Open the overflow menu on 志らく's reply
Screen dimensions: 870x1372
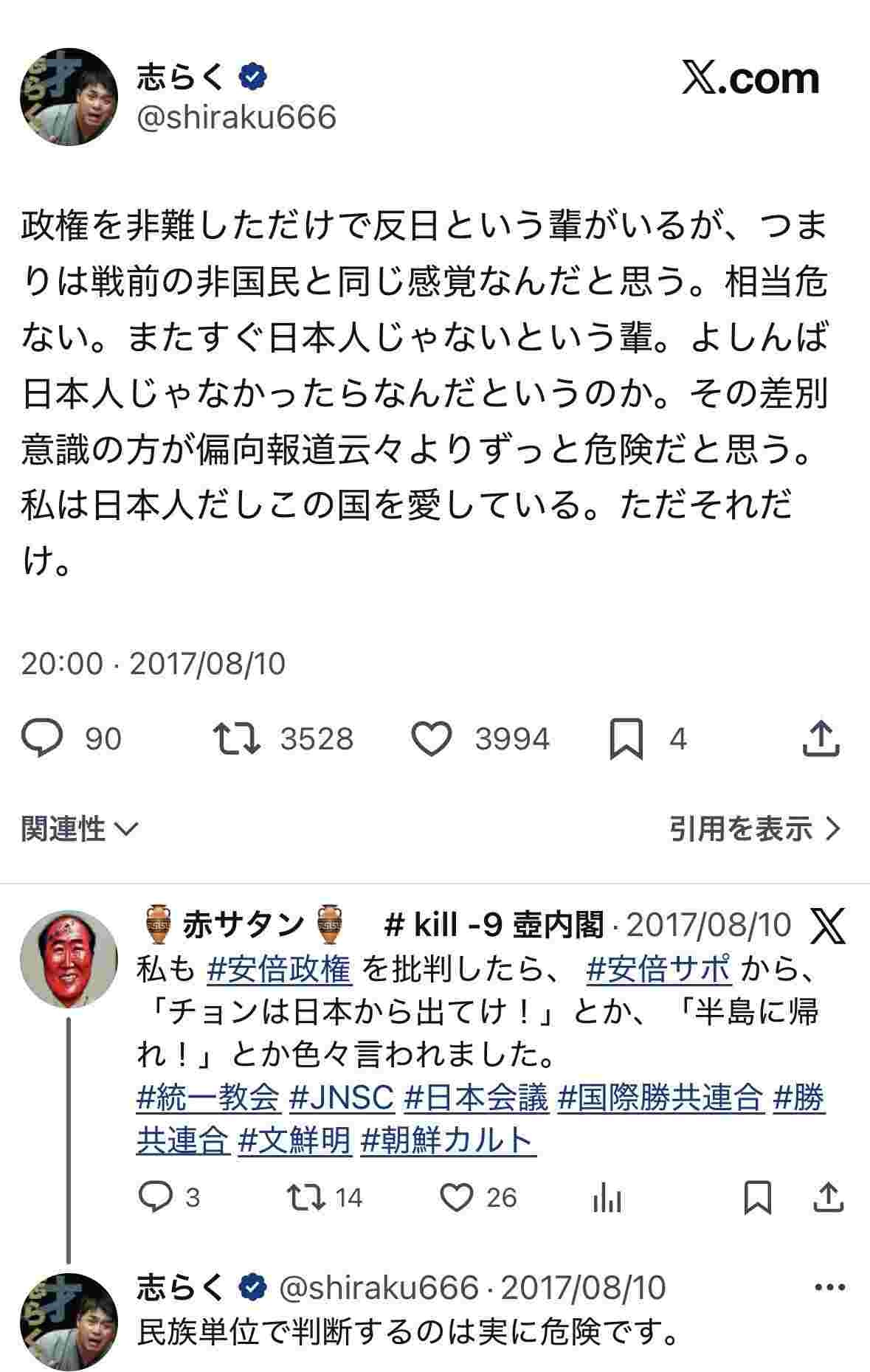pyautogui.click(x=828, y=1289)
